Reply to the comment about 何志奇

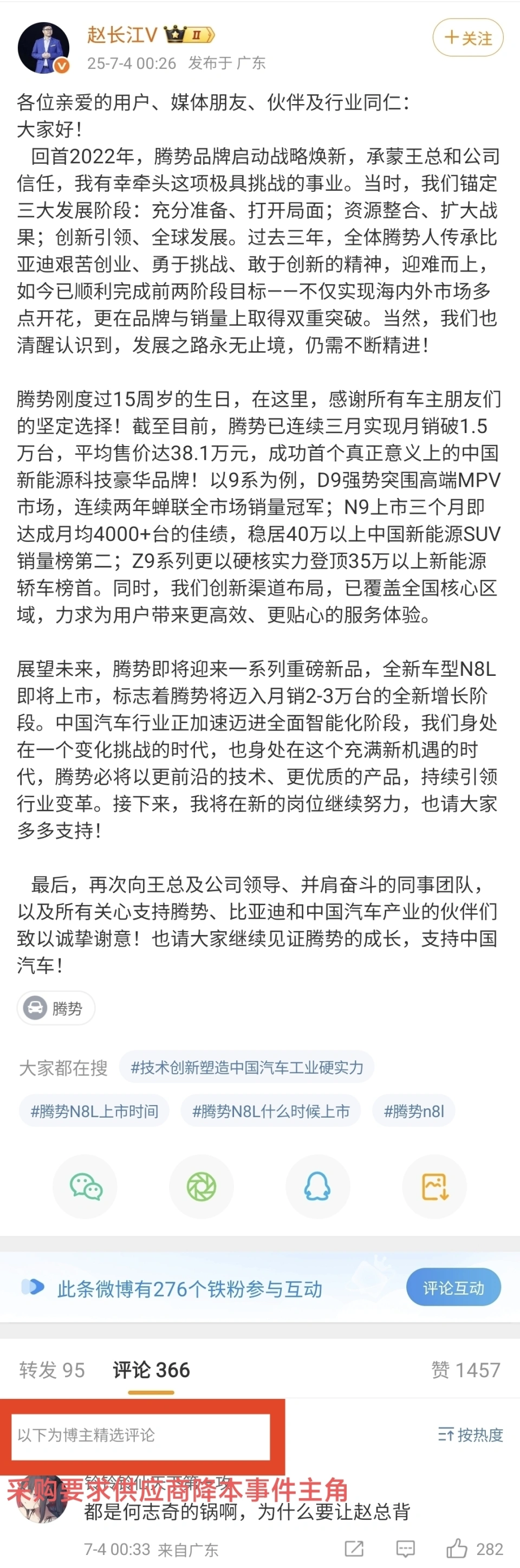click(x=405, y=1548)
